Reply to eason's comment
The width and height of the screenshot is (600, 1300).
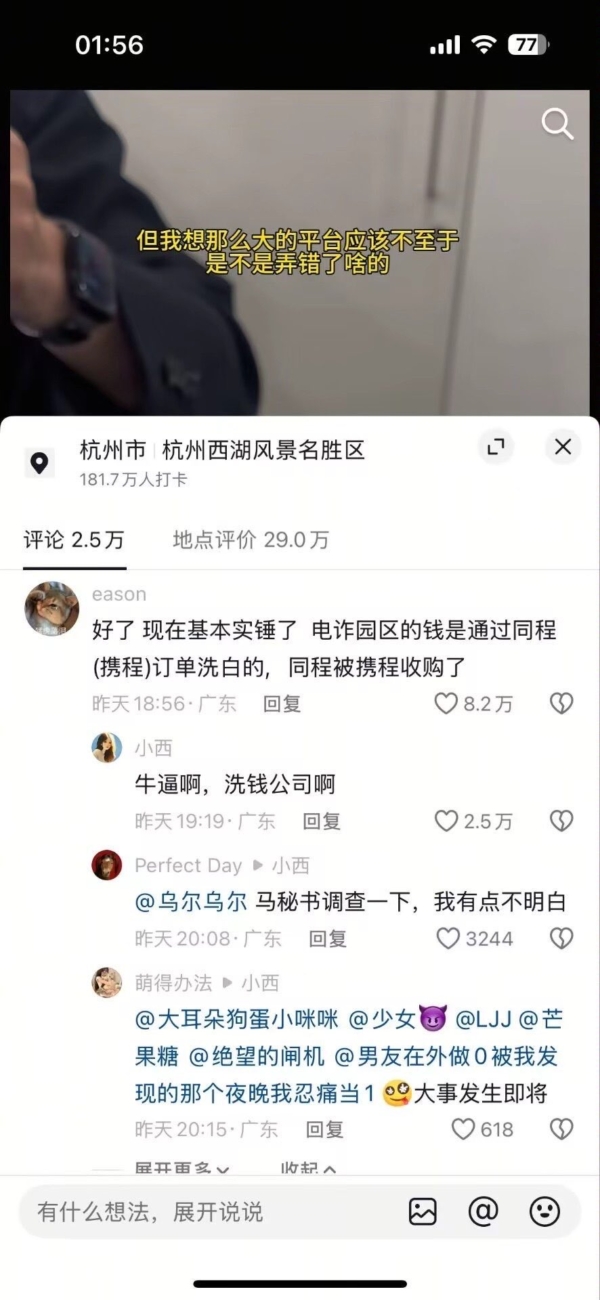pyautogui.click(x=282, y=704)
